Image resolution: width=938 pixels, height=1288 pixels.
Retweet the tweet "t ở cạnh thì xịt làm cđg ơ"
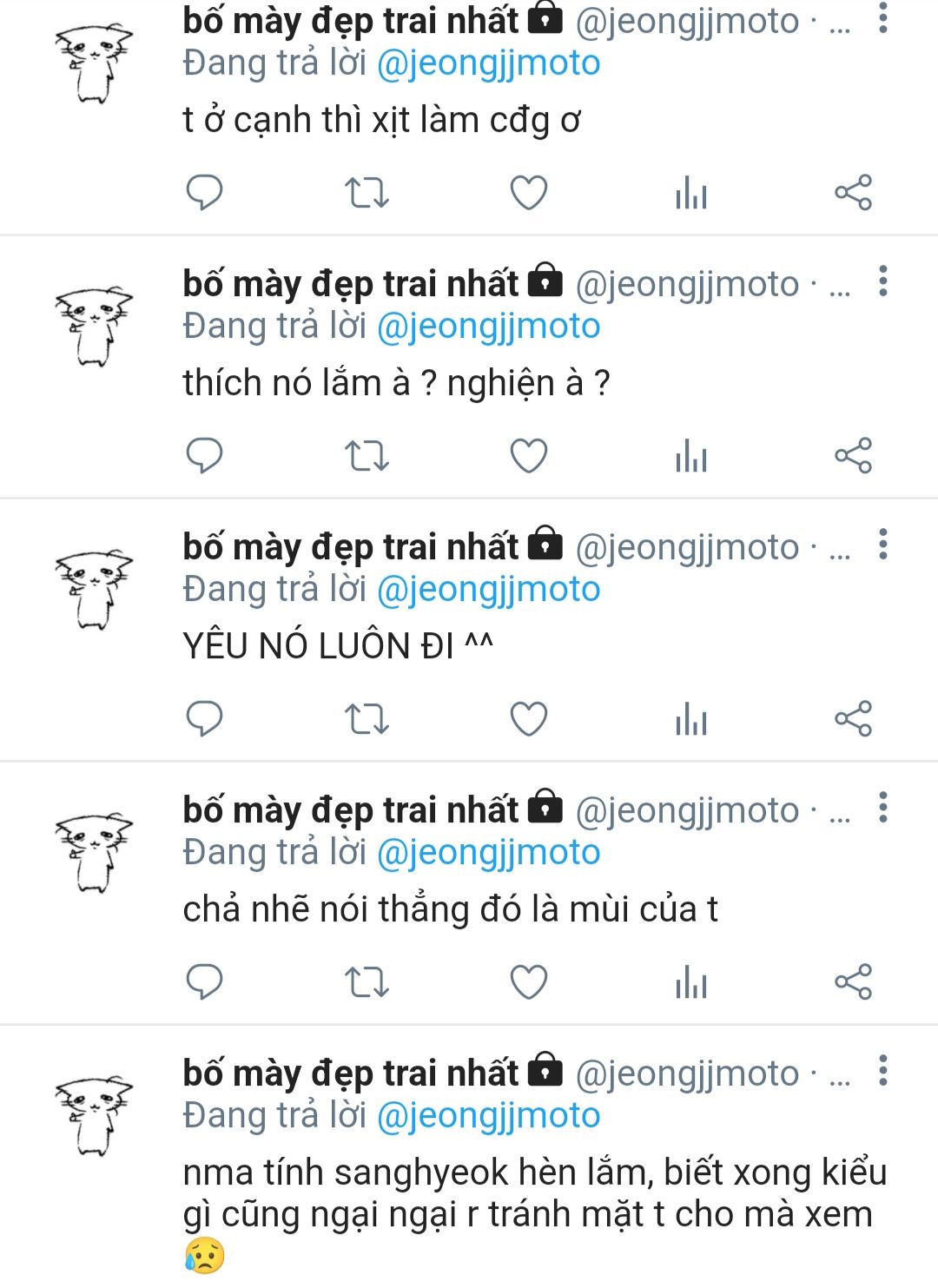click(367, 193)
